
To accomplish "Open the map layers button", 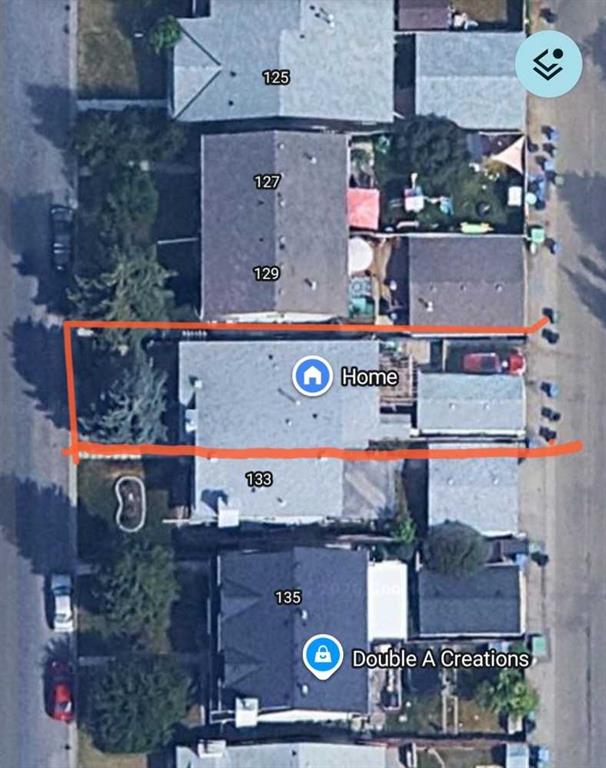I will 548,64.
